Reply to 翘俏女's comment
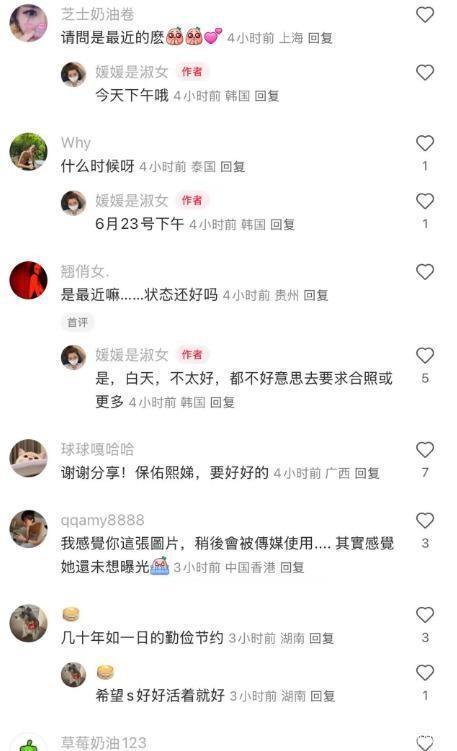457x751 pixels. (x=316, y=295)
